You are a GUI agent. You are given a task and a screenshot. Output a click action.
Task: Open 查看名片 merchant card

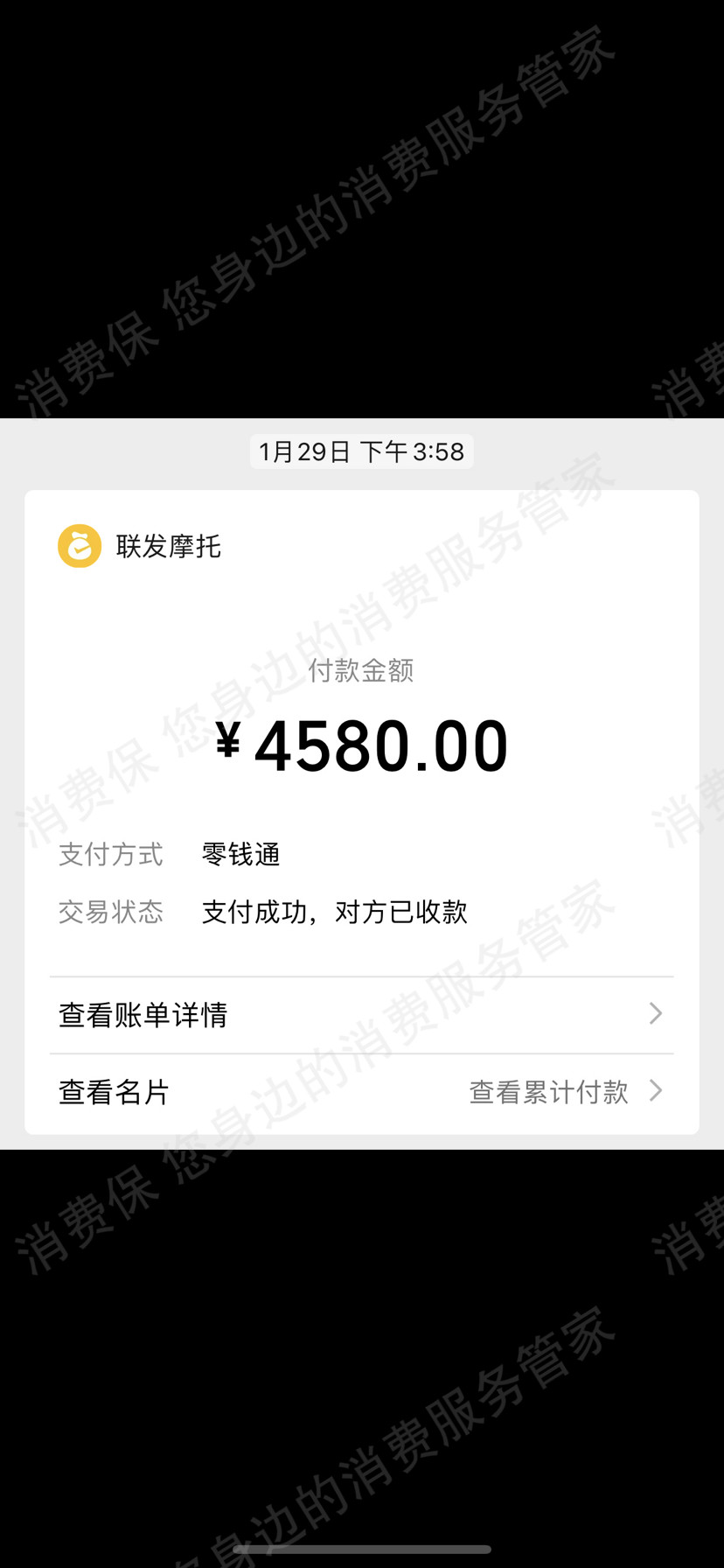point(114,1092)
